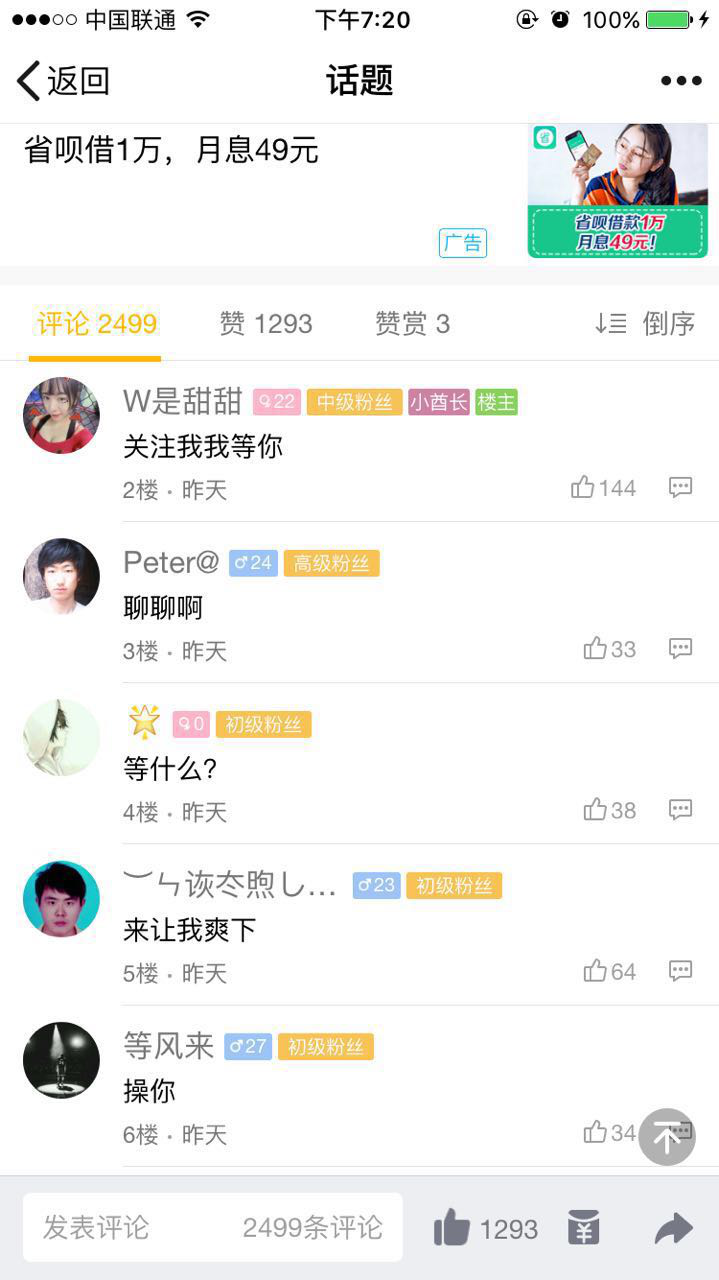Viewport: 719px width, 1280px height.
Task: Toggle the 倒序 sort order
Action: coord(645,324)
